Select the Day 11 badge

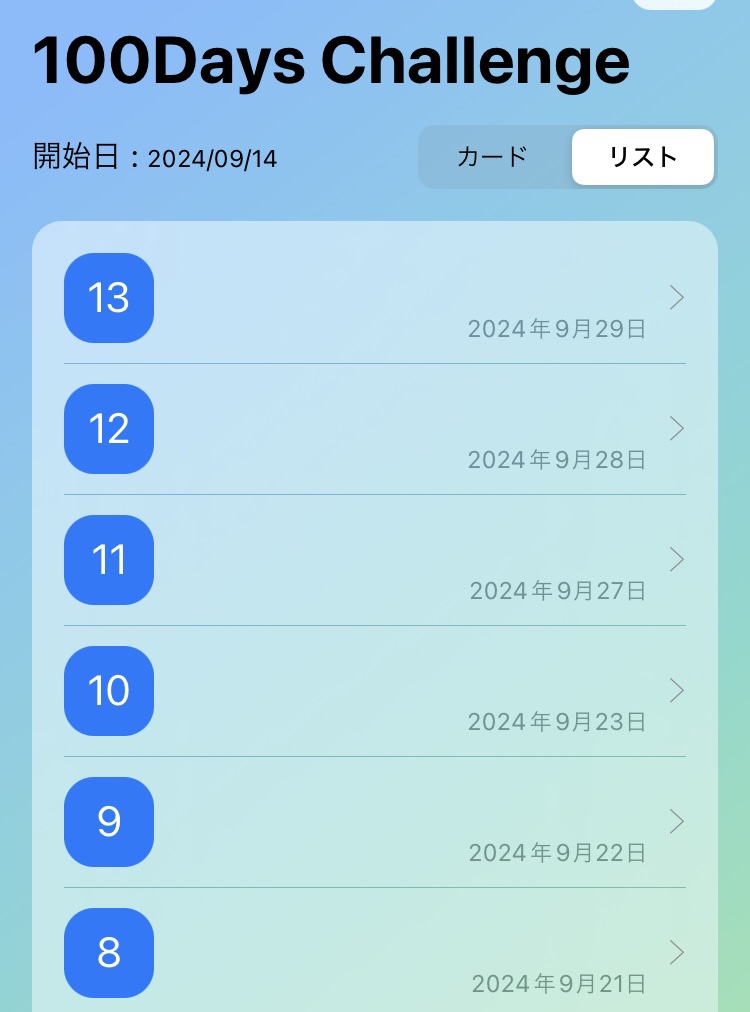tap(109, 560)
